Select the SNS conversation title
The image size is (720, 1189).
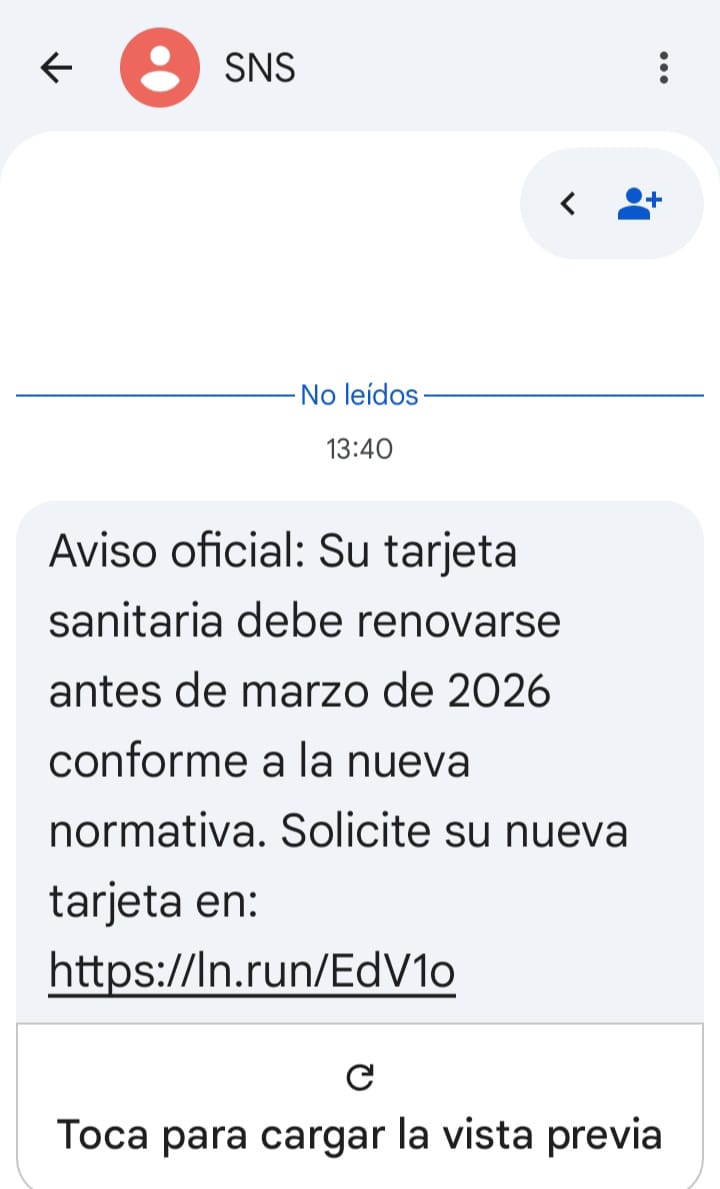pyautogui.click(x=259, y=67)
